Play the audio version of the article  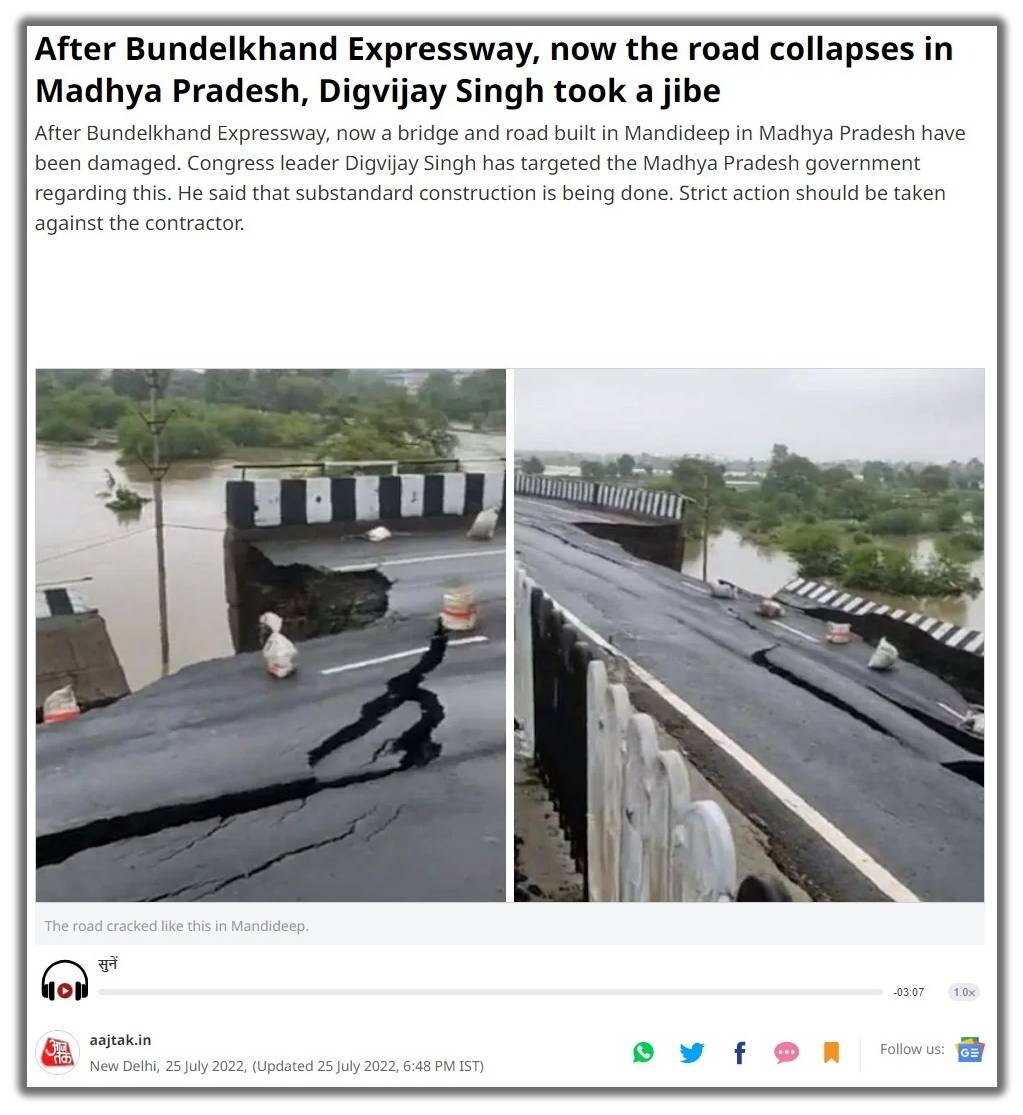[x=65, y=990]
